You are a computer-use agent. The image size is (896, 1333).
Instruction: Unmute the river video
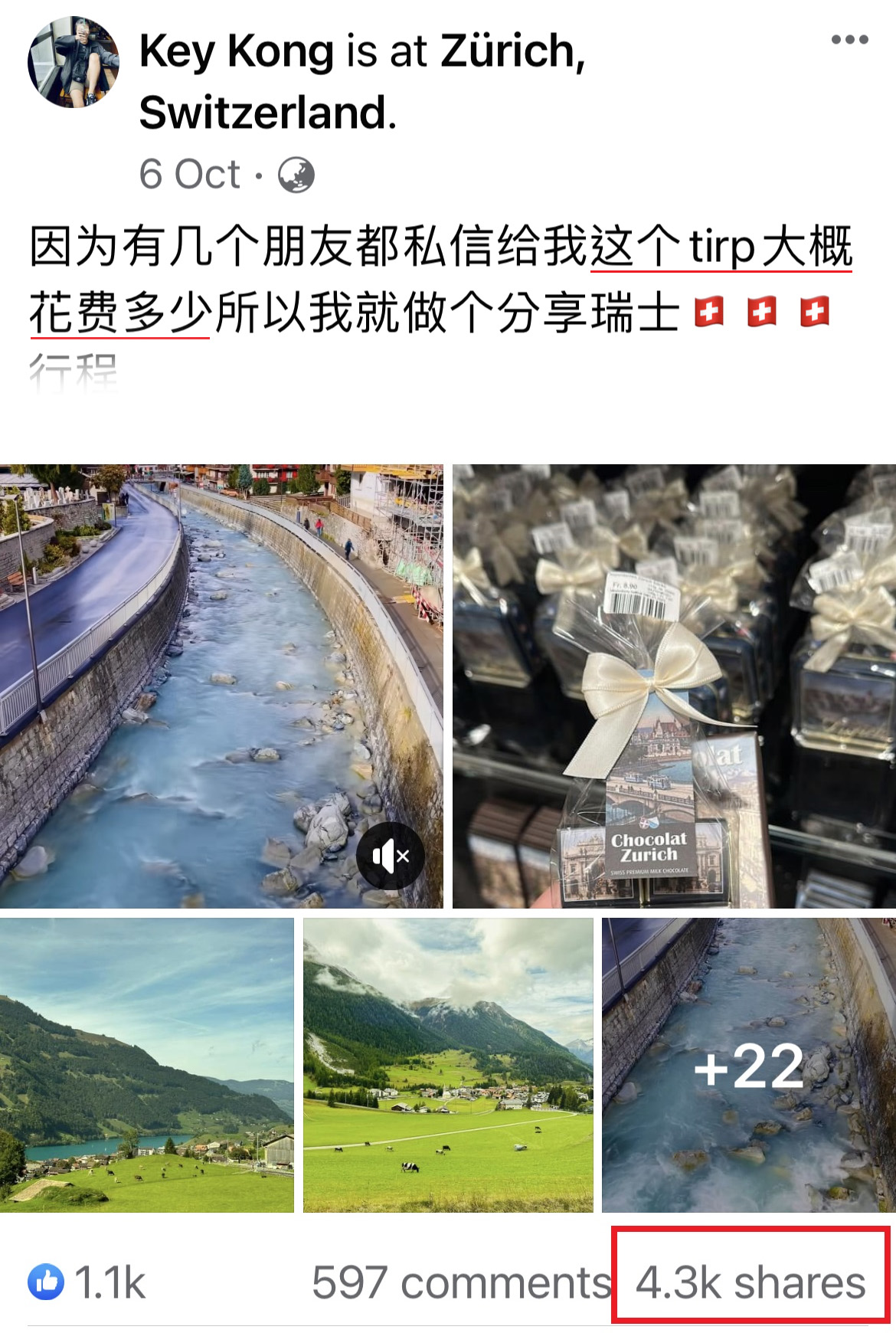pos(391,856)
